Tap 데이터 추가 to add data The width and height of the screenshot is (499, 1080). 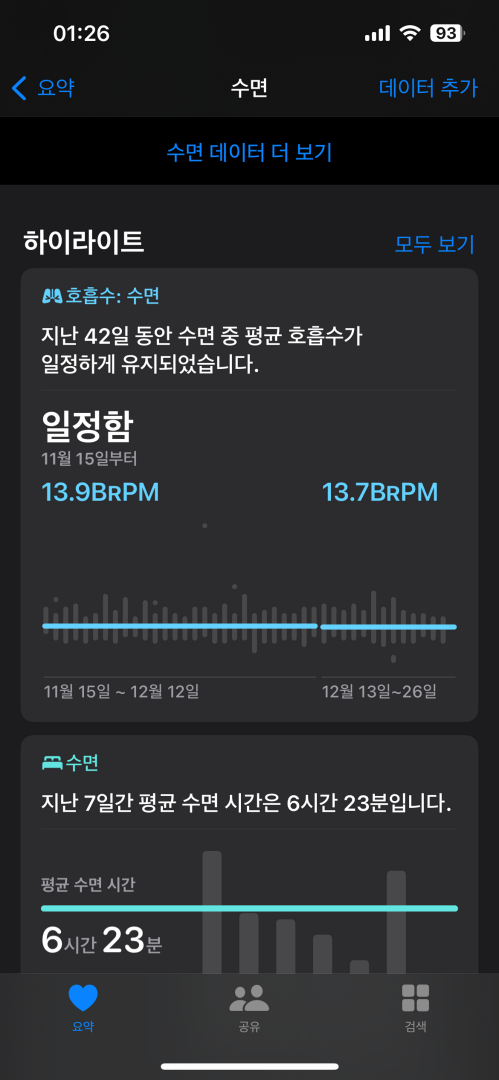point(428,88)
